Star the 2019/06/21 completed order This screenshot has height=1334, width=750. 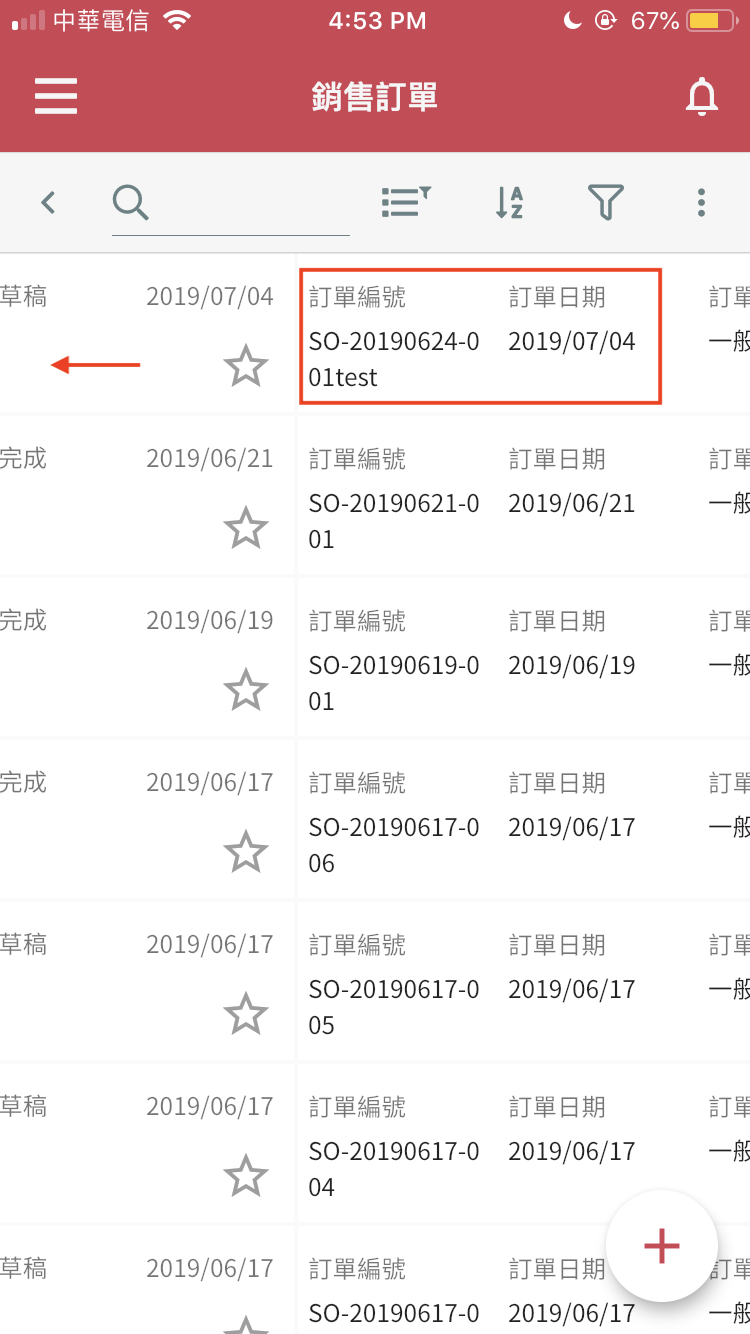tap(246, 528)
